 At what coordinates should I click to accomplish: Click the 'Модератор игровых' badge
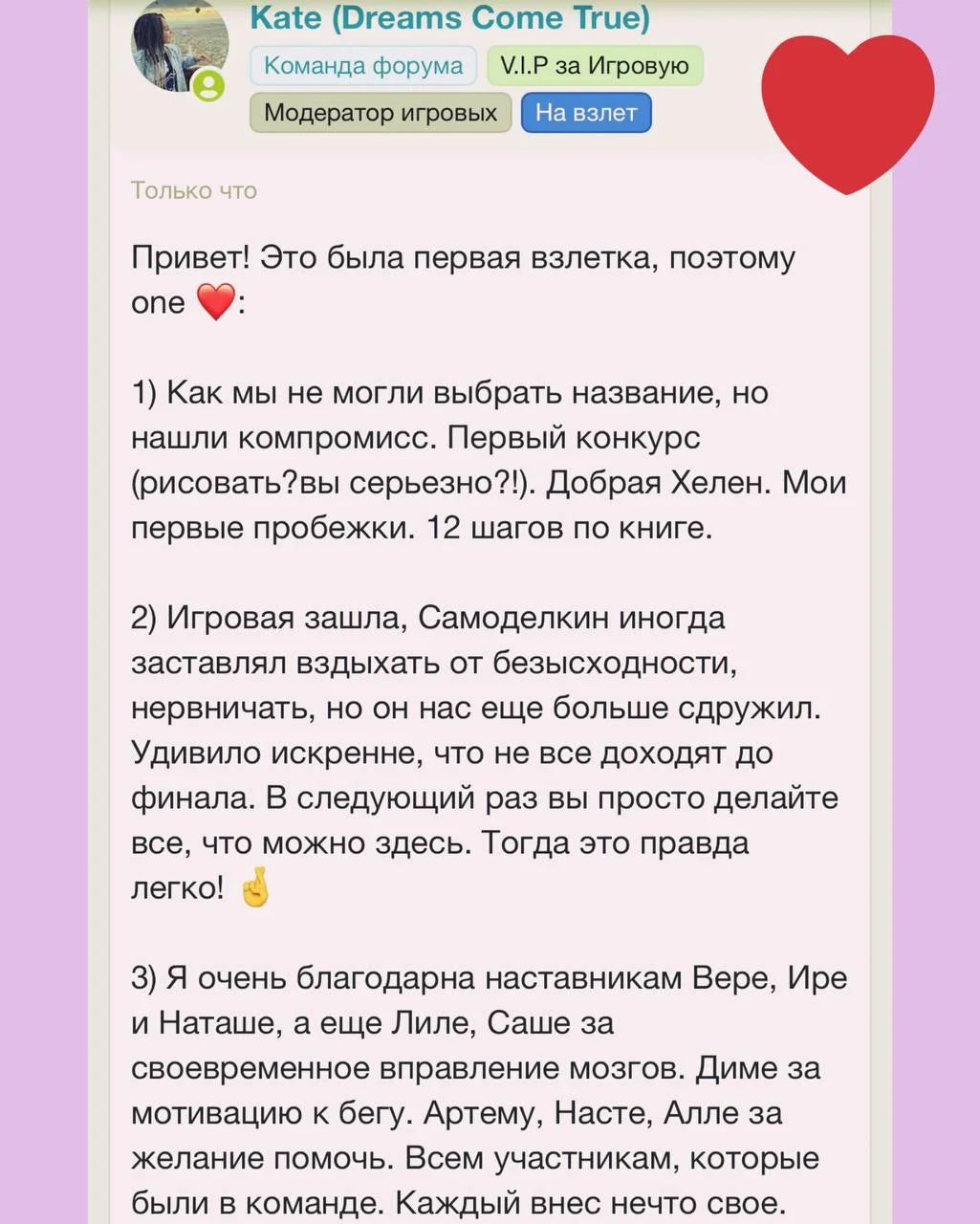[x=380, y=112]
